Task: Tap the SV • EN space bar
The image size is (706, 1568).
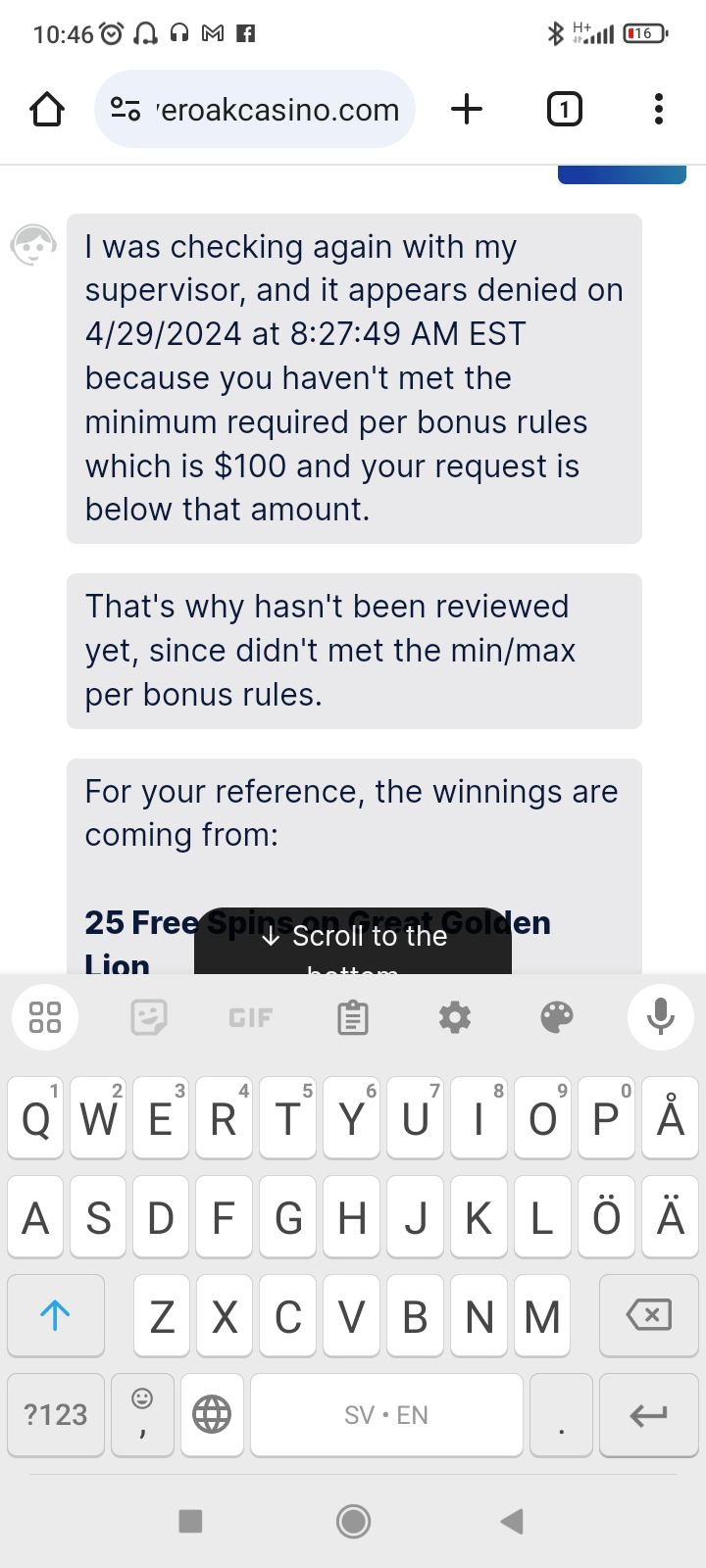Action: coord(386,1415)
